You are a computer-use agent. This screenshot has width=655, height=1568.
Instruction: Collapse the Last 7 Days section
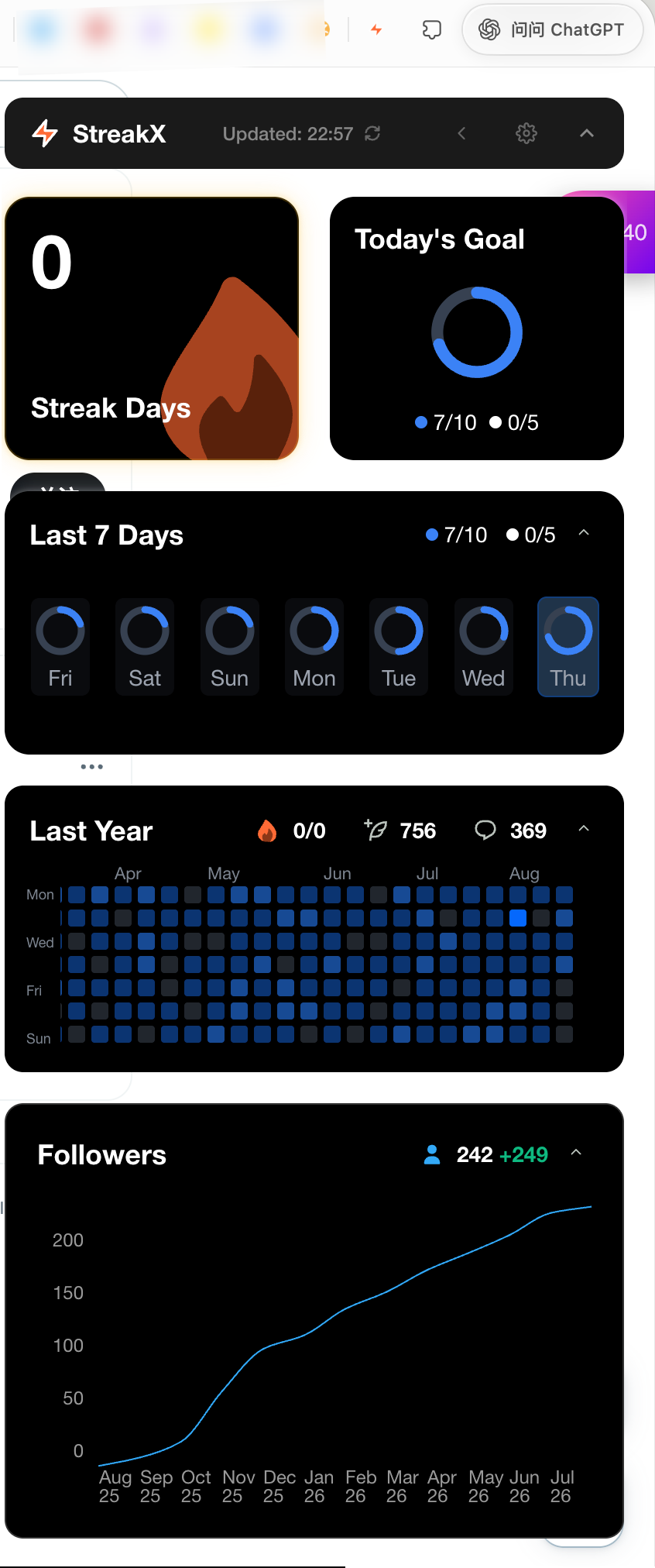[584, 533]
